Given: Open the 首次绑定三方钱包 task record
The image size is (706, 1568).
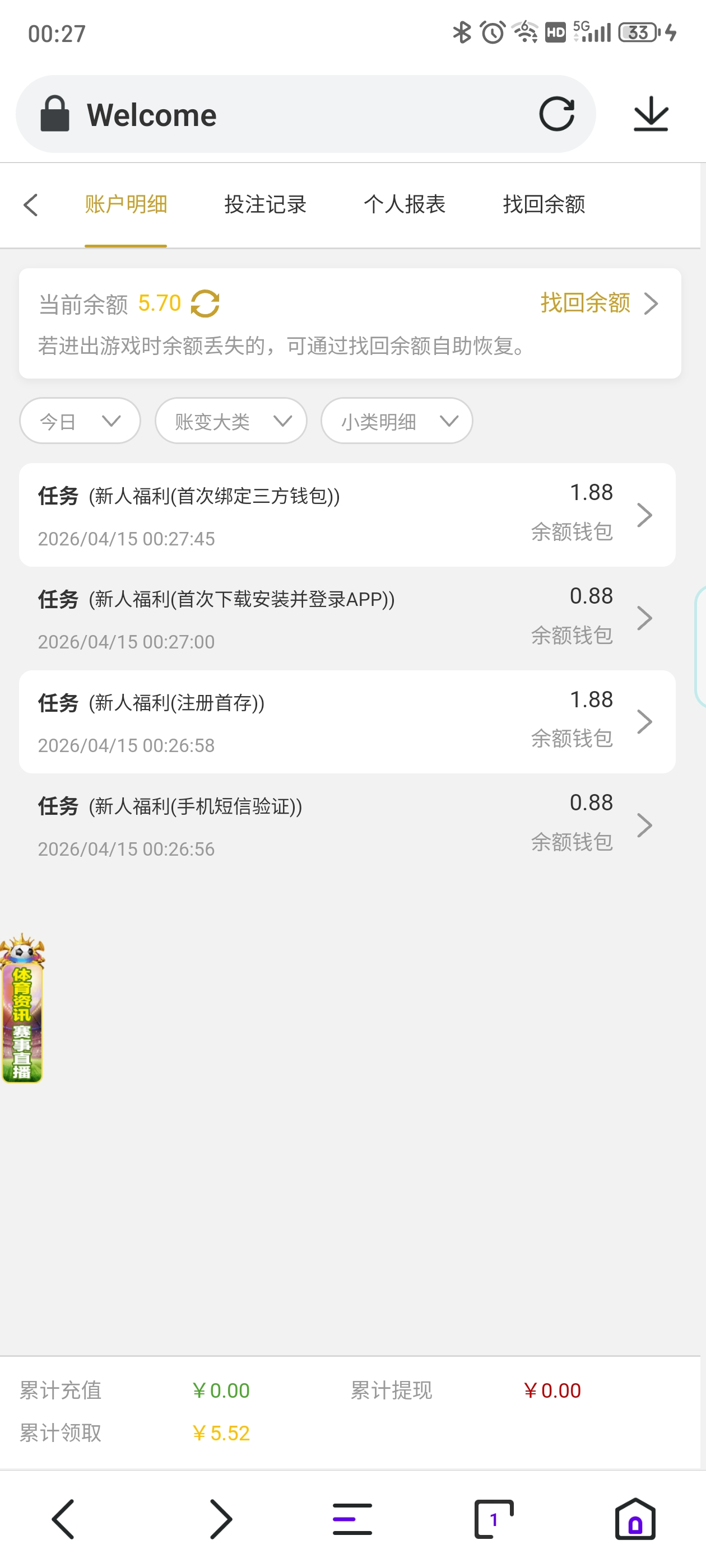Looking at the screenshot, I should 347,515.
